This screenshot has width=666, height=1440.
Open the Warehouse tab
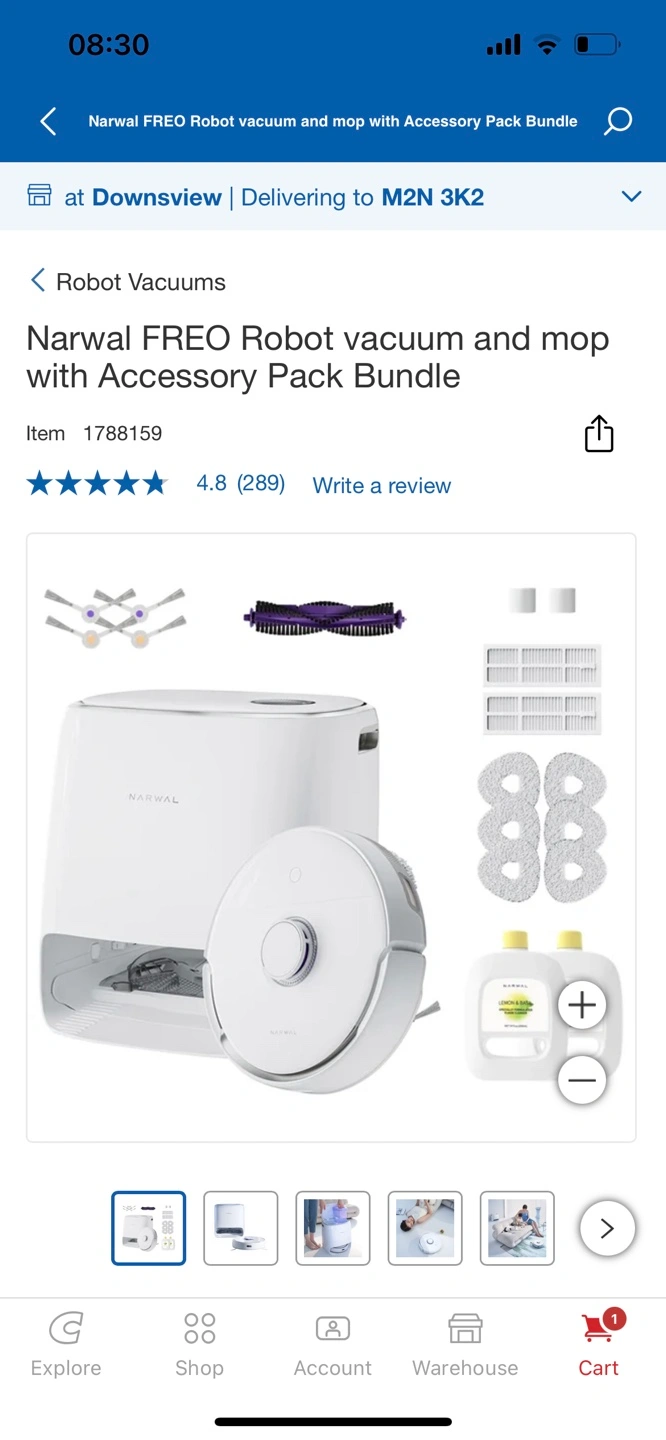(465, 1345)
